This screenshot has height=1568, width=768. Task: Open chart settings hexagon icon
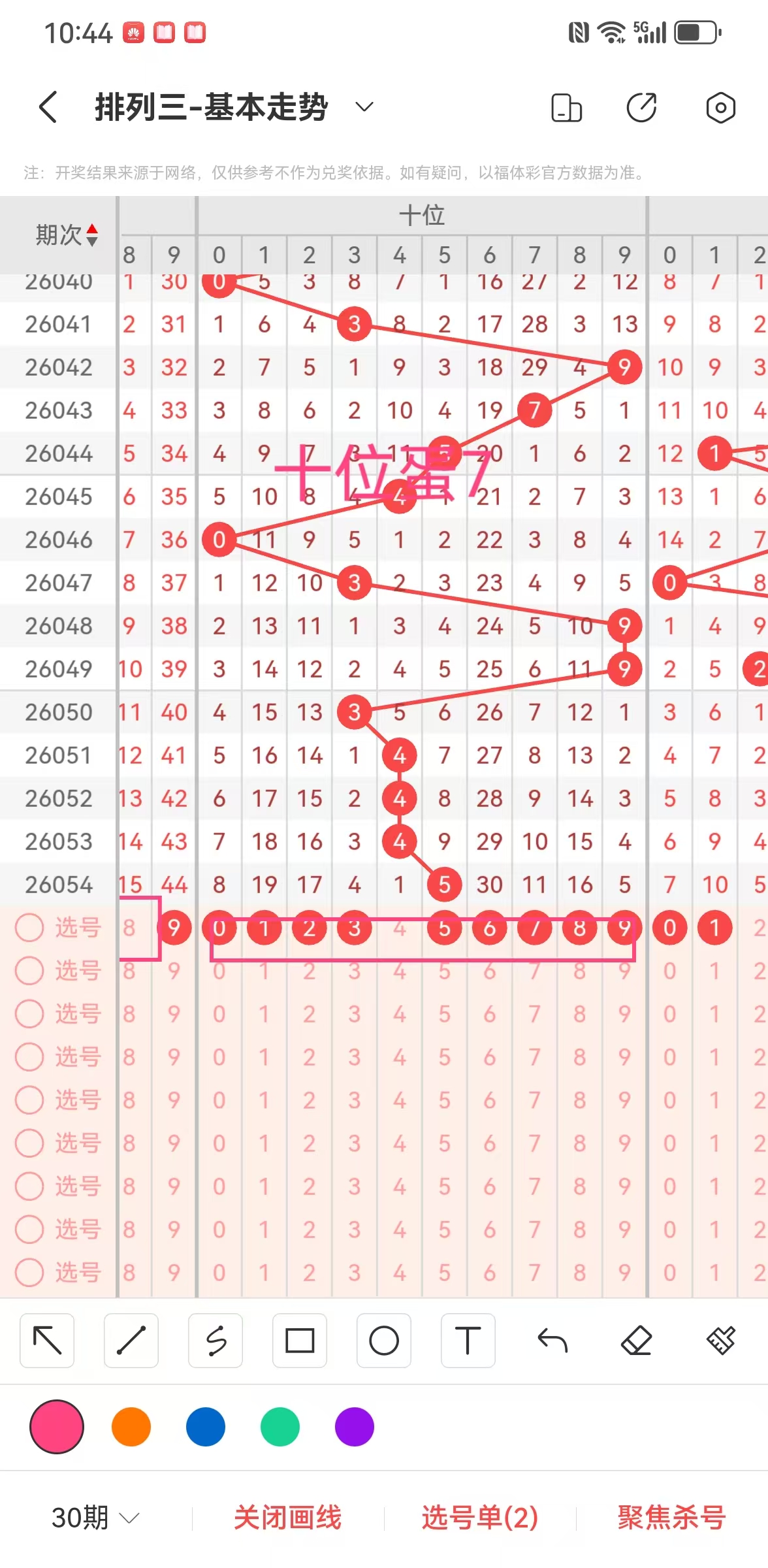(x=720, y=108)
